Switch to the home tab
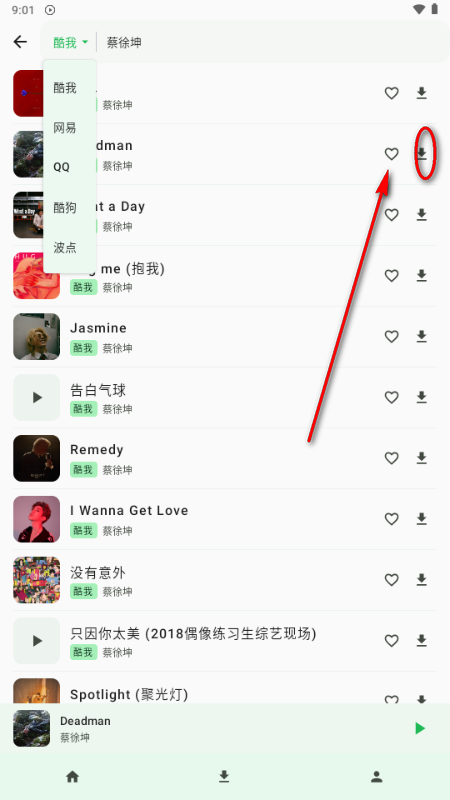This screenshot has height=800, width=450. (72, 777)
